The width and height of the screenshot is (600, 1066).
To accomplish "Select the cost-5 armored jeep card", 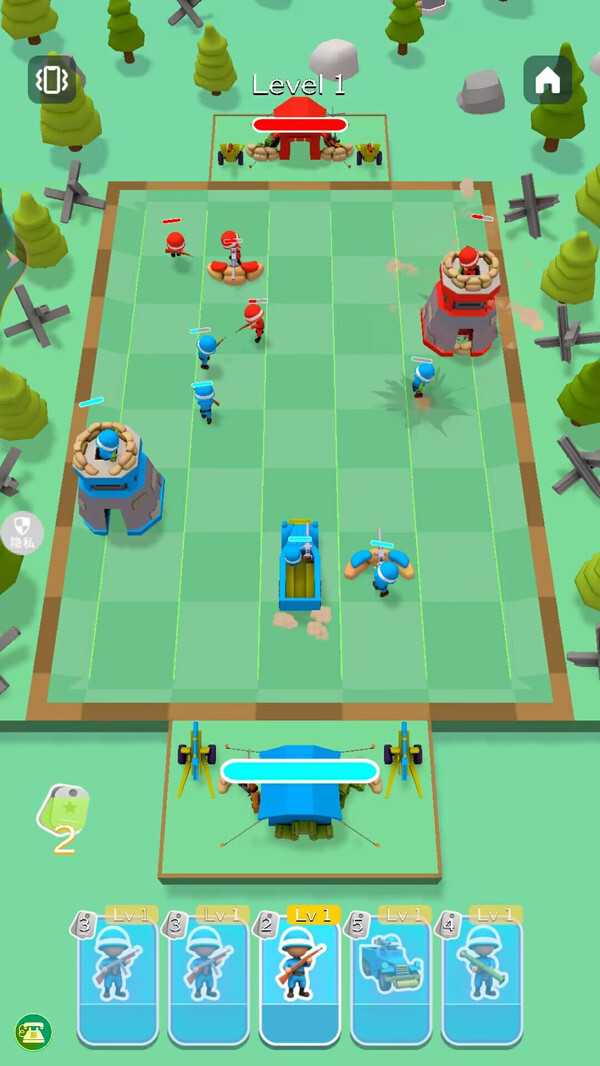I will pos(391,975).
